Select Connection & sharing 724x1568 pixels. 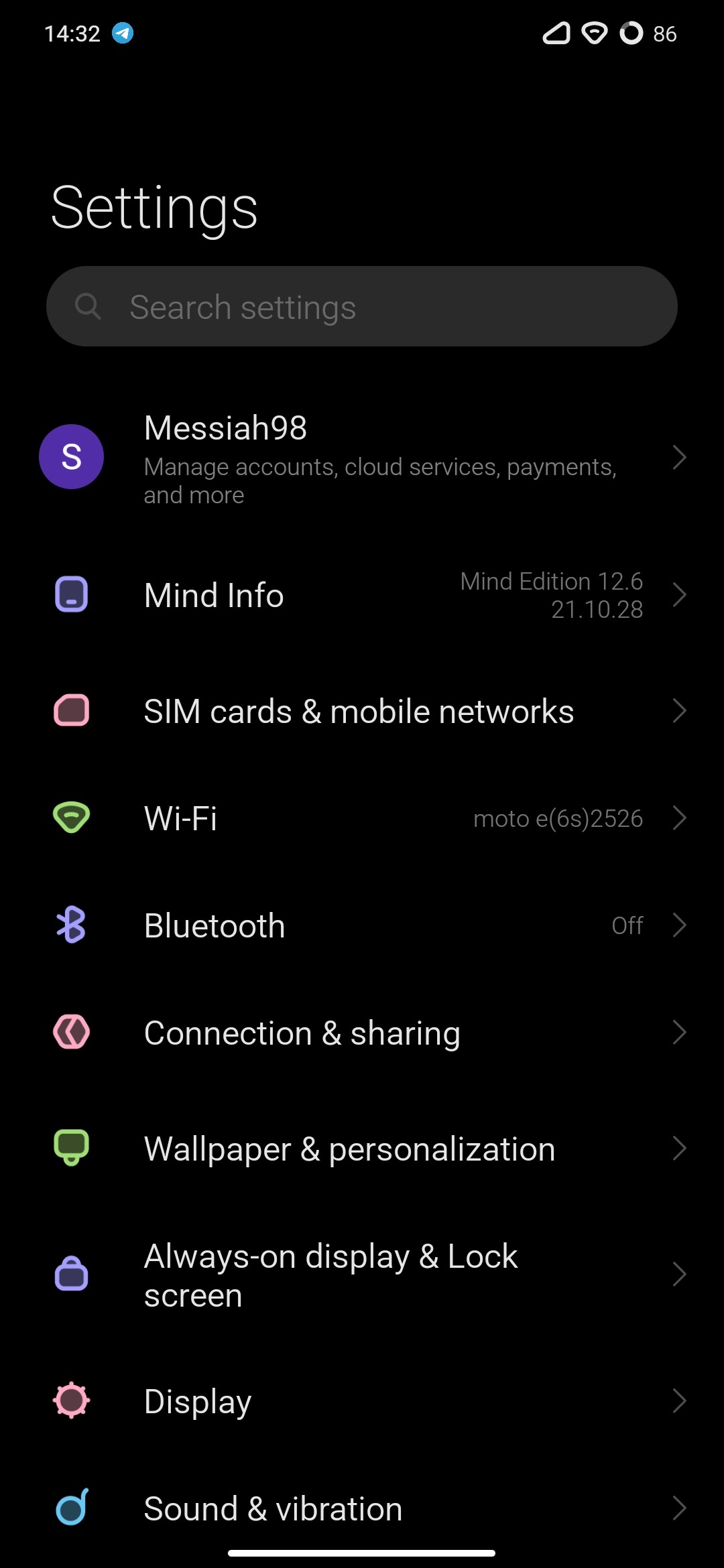[x=362, y=1033]
